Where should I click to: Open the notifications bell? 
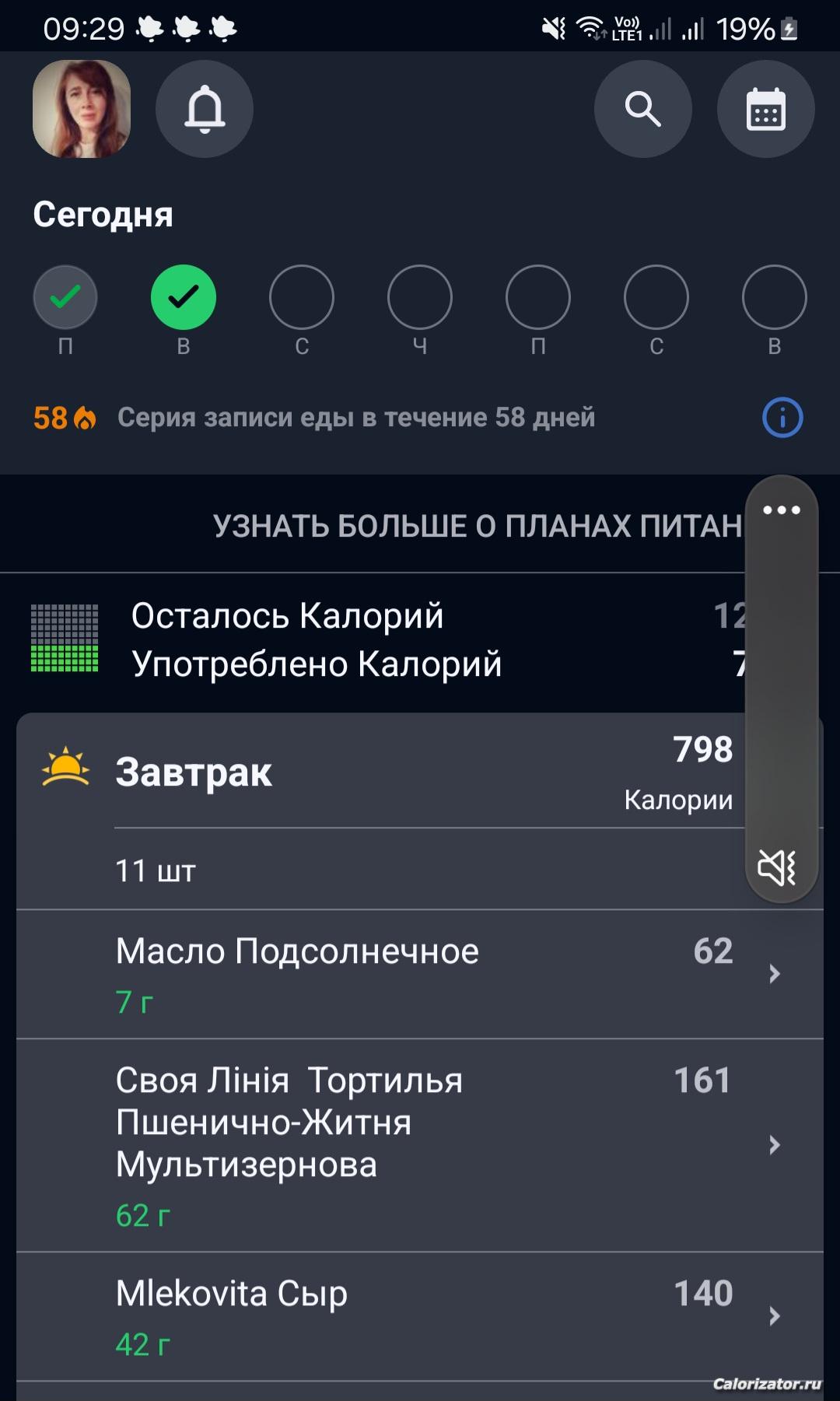[x=205, y=109]
